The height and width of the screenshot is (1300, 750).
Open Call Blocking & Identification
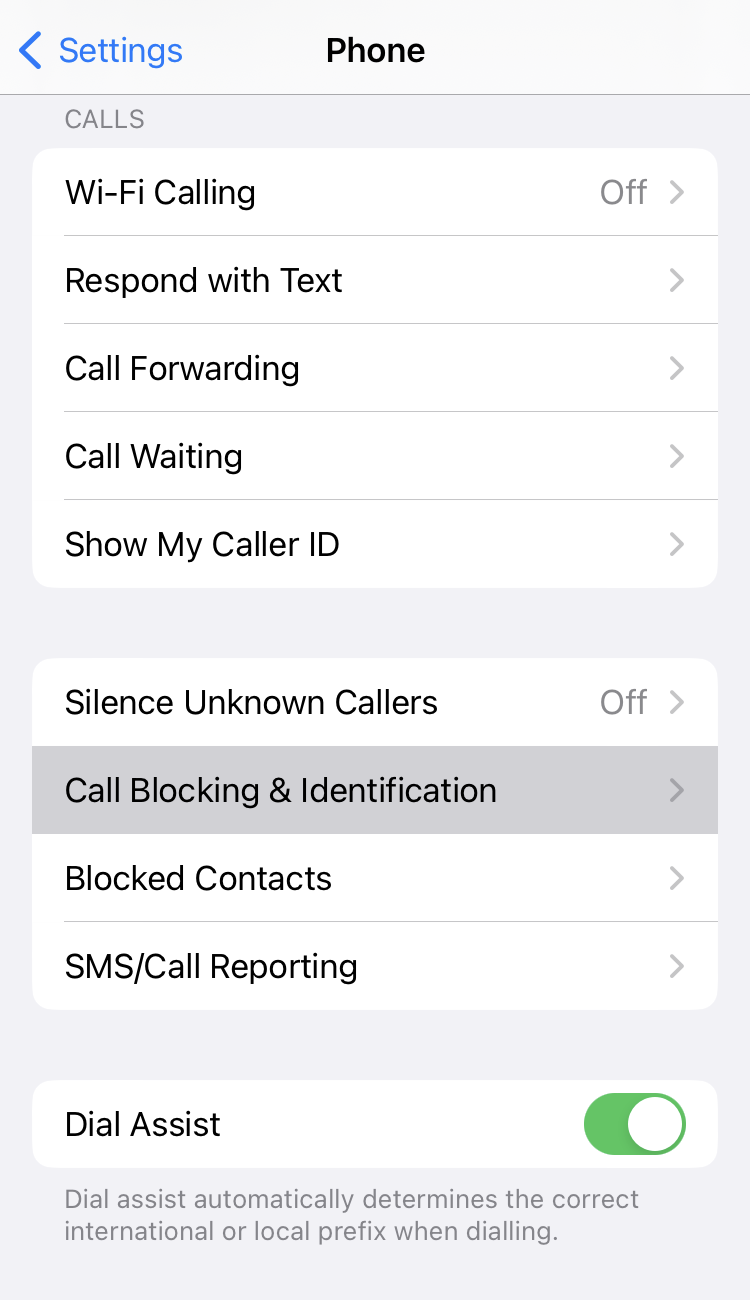[x=375, y=790]
